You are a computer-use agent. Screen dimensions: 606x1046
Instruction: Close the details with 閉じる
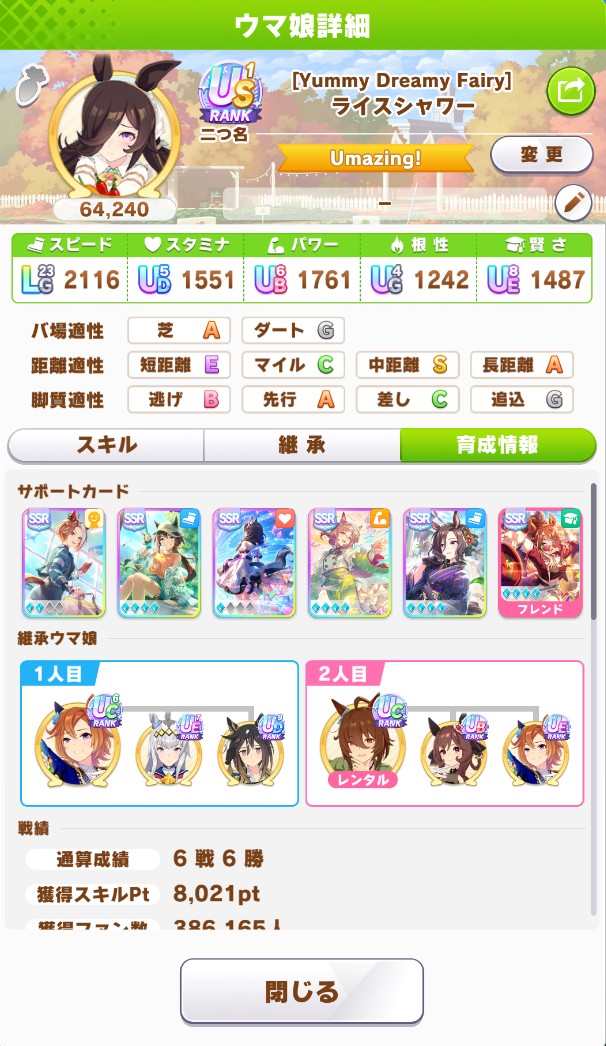[302, 991]
